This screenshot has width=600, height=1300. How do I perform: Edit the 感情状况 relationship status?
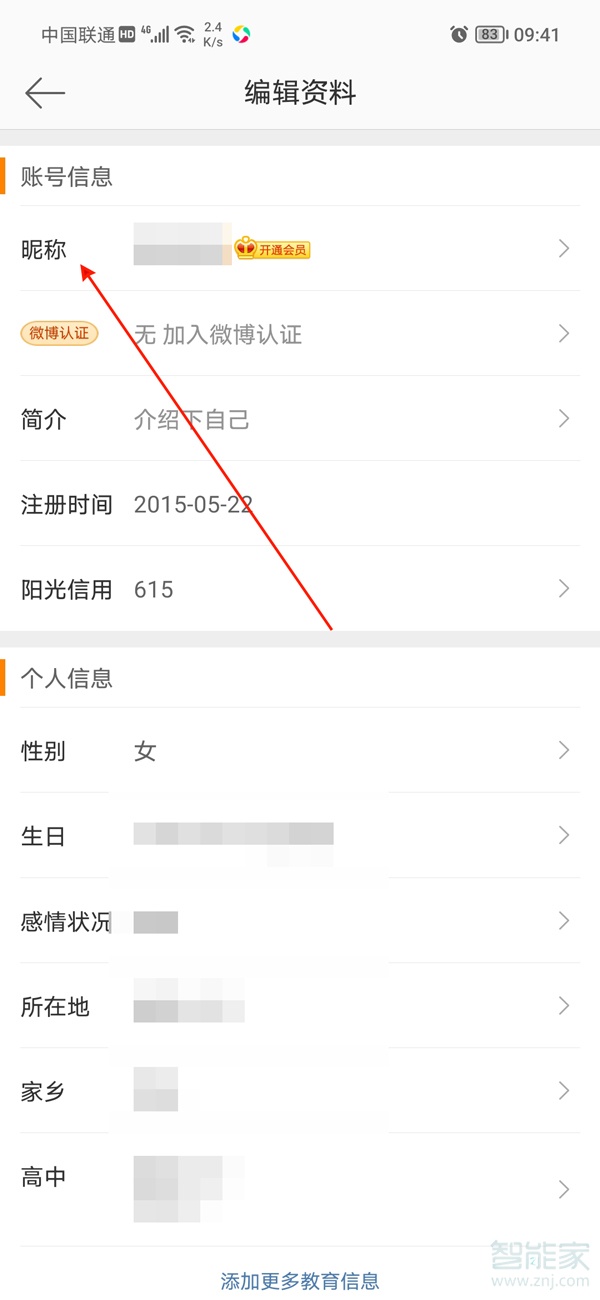click(x=300, y=921)
